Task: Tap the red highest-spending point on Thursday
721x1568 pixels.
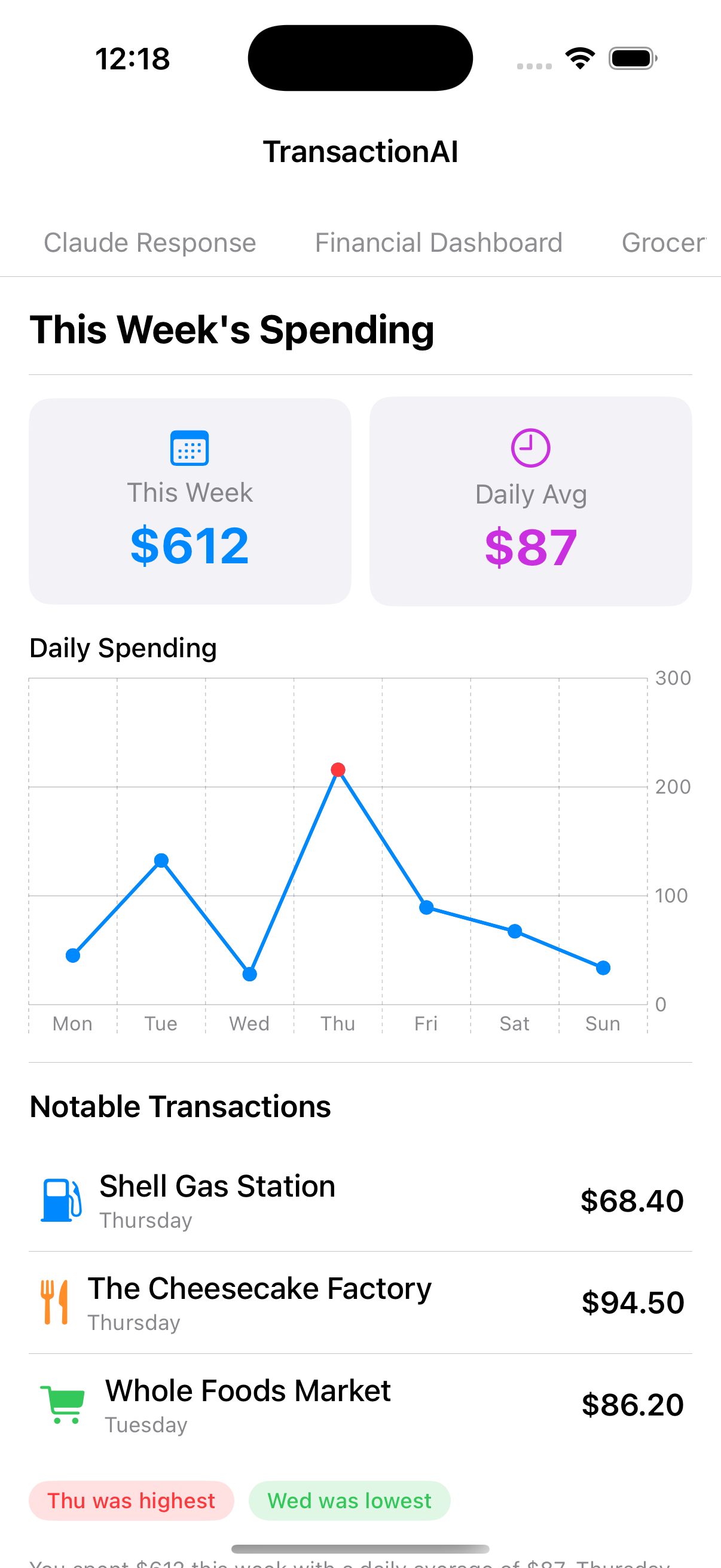Action: pyautogui.click(x=338, y=769)
